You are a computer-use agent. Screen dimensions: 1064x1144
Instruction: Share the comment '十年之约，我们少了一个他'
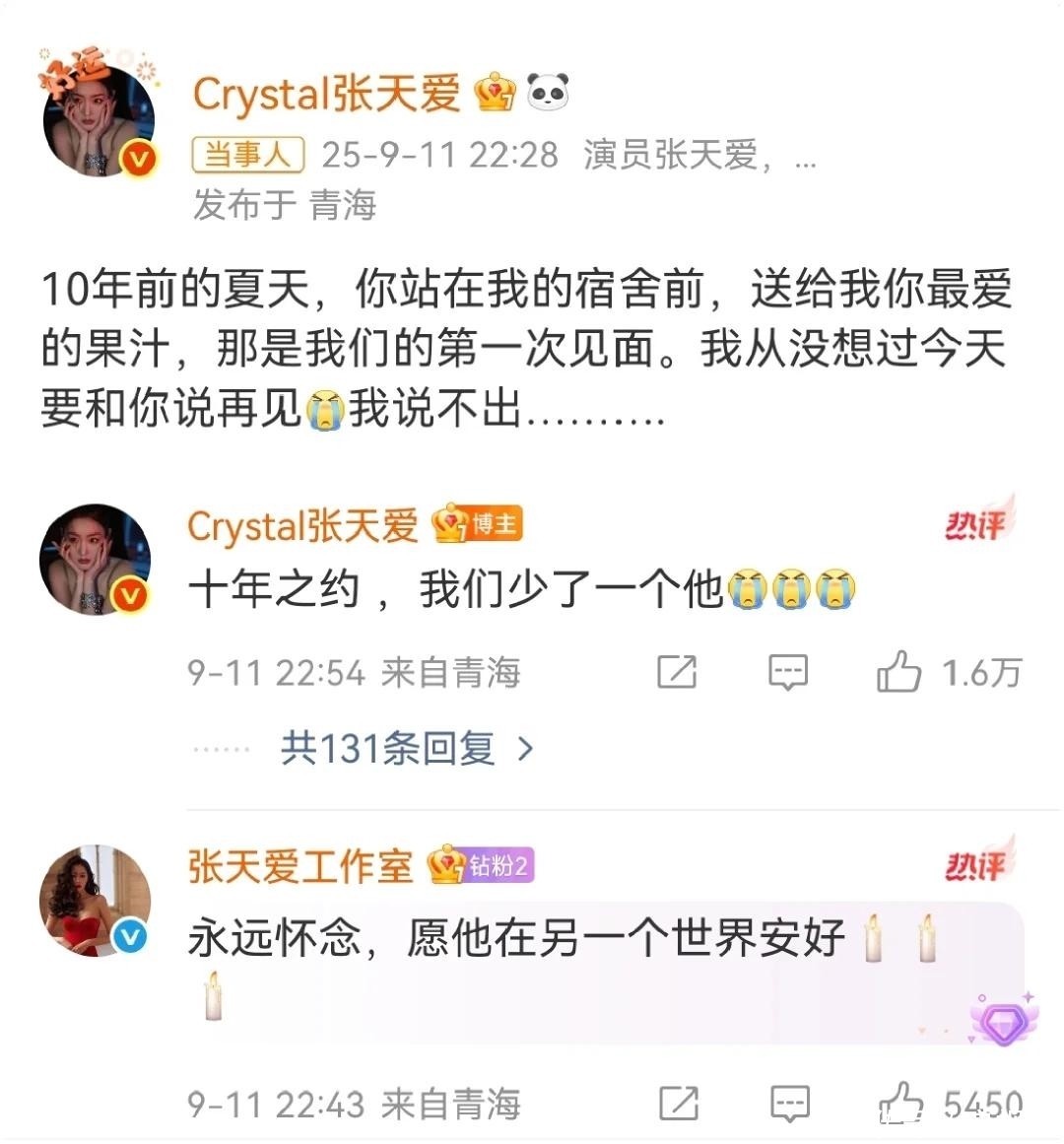[677, 673]
